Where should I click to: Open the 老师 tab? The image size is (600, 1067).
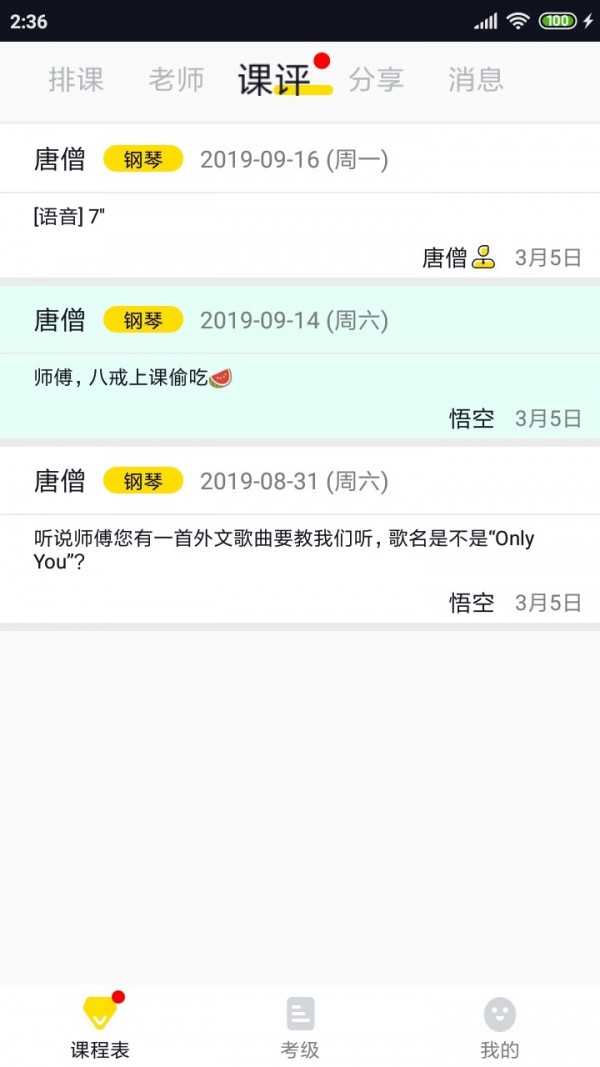[176, 80]
